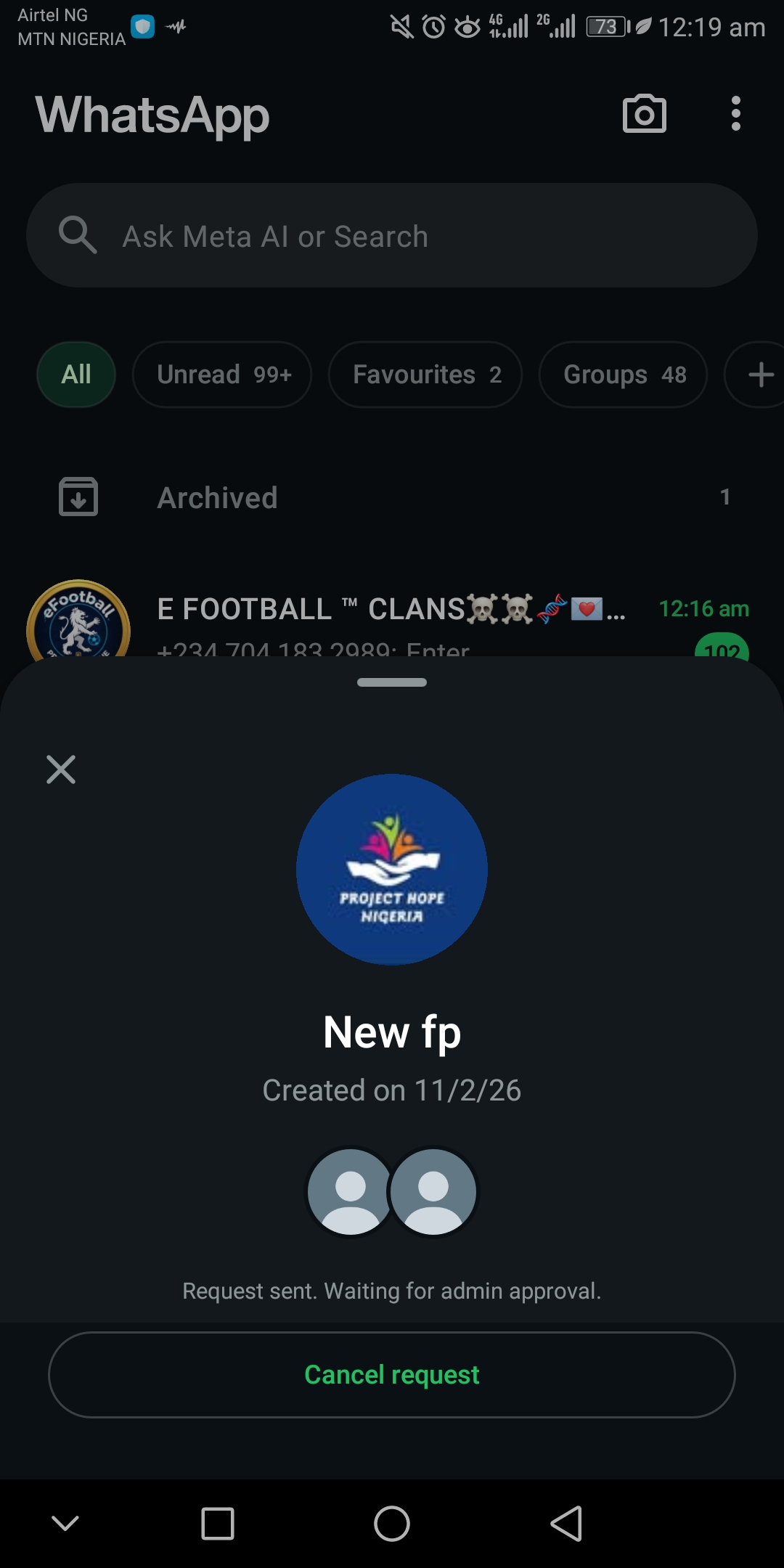Go to the home screen

[x=392, y=1523]
